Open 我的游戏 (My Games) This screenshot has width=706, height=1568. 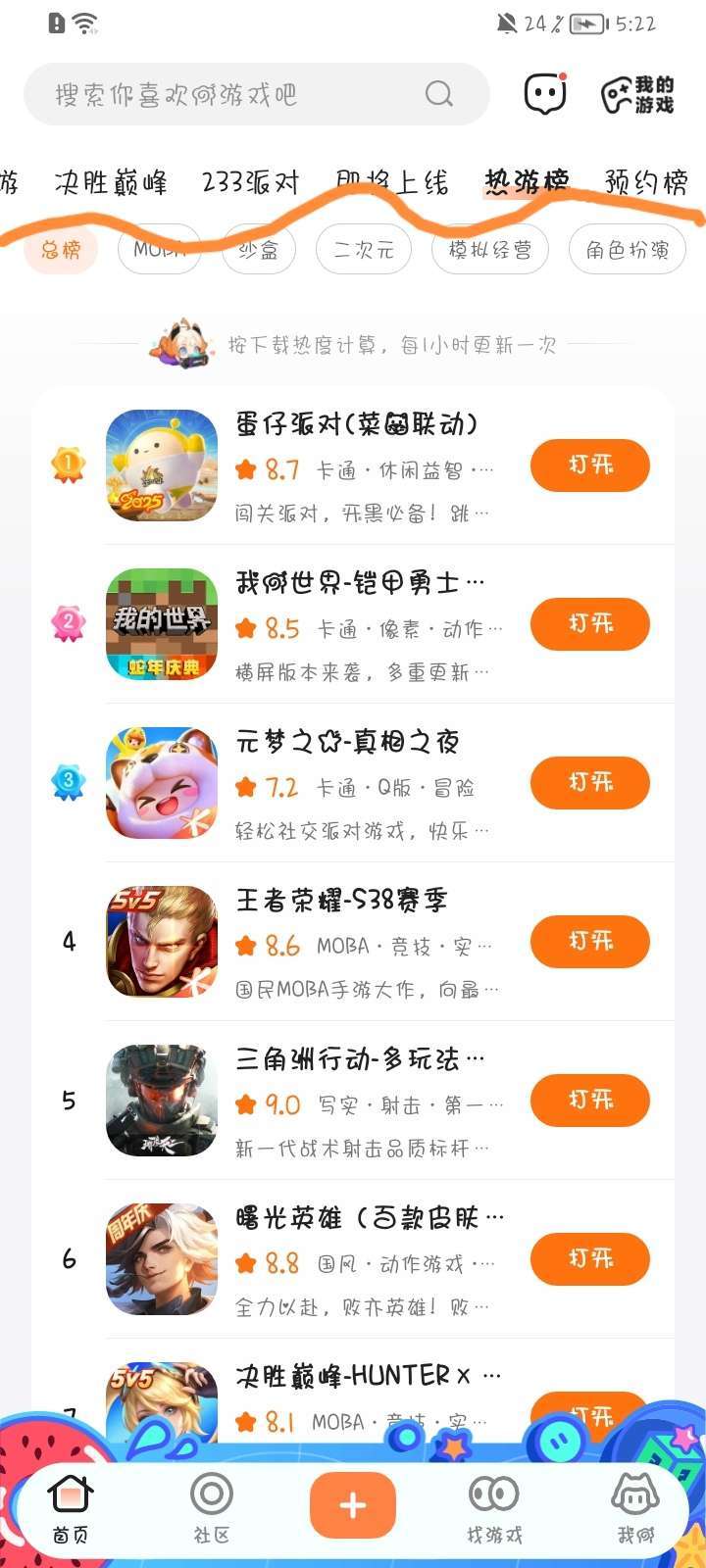[637, 94]
